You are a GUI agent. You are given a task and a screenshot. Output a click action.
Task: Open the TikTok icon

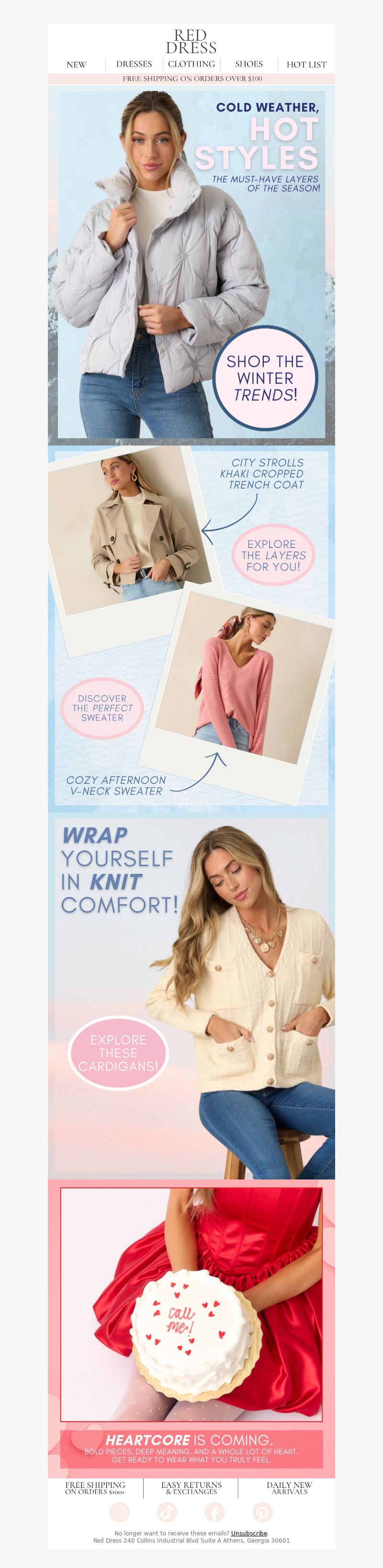tap(167, 1512)
